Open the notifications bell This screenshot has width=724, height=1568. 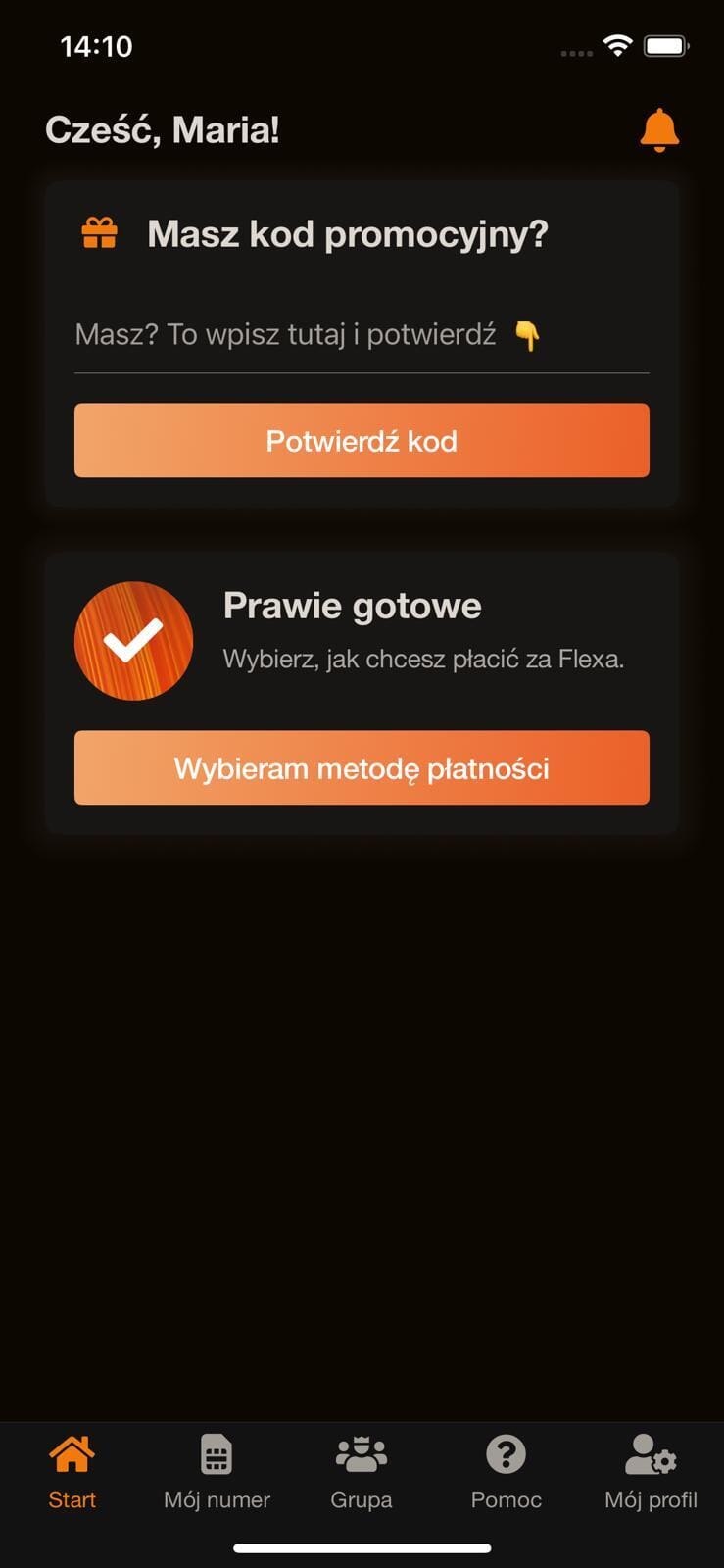tap(658, 130)
